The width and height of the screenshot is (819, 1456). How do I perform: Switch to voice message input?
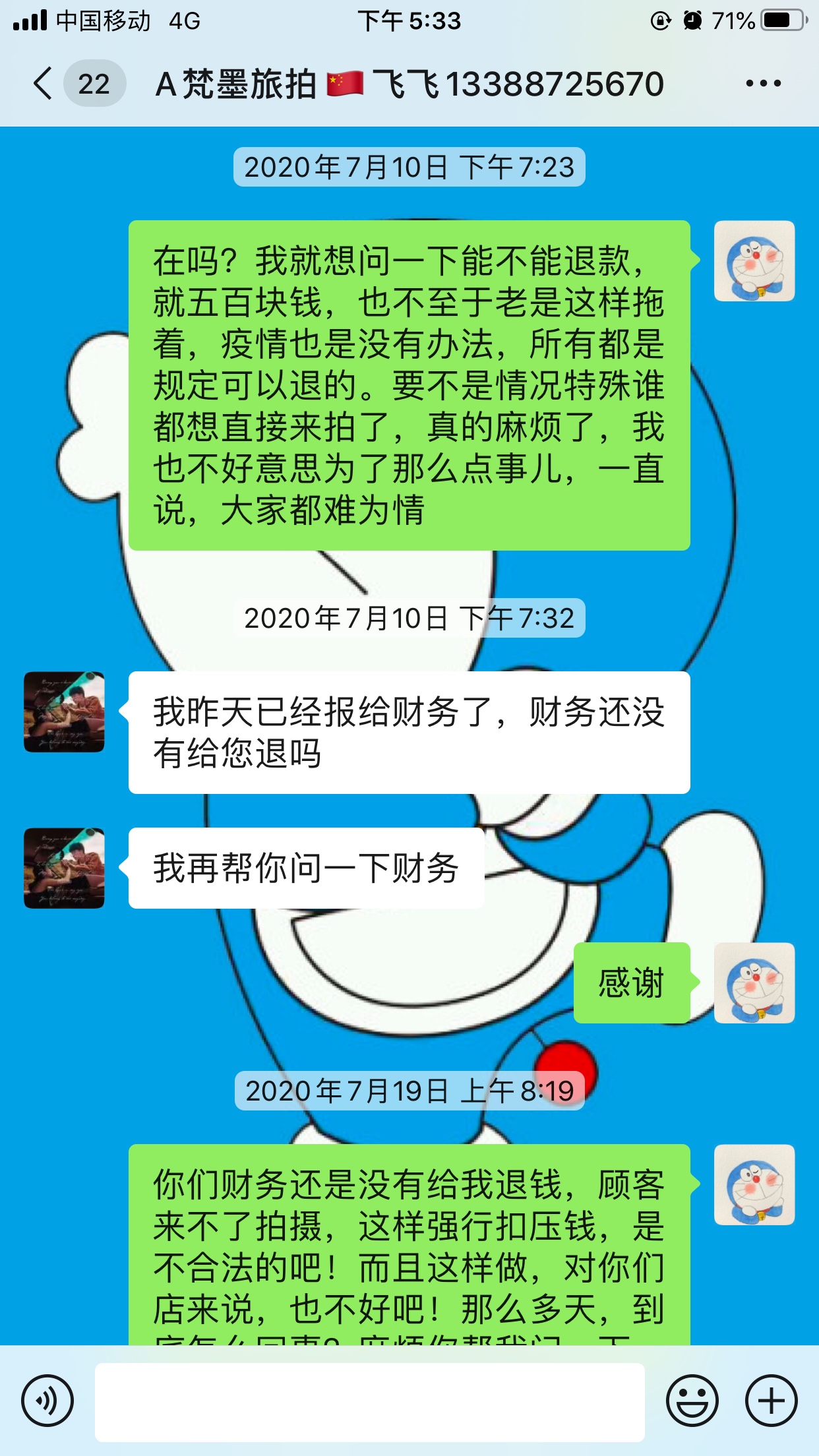(x=47, y=1401)
